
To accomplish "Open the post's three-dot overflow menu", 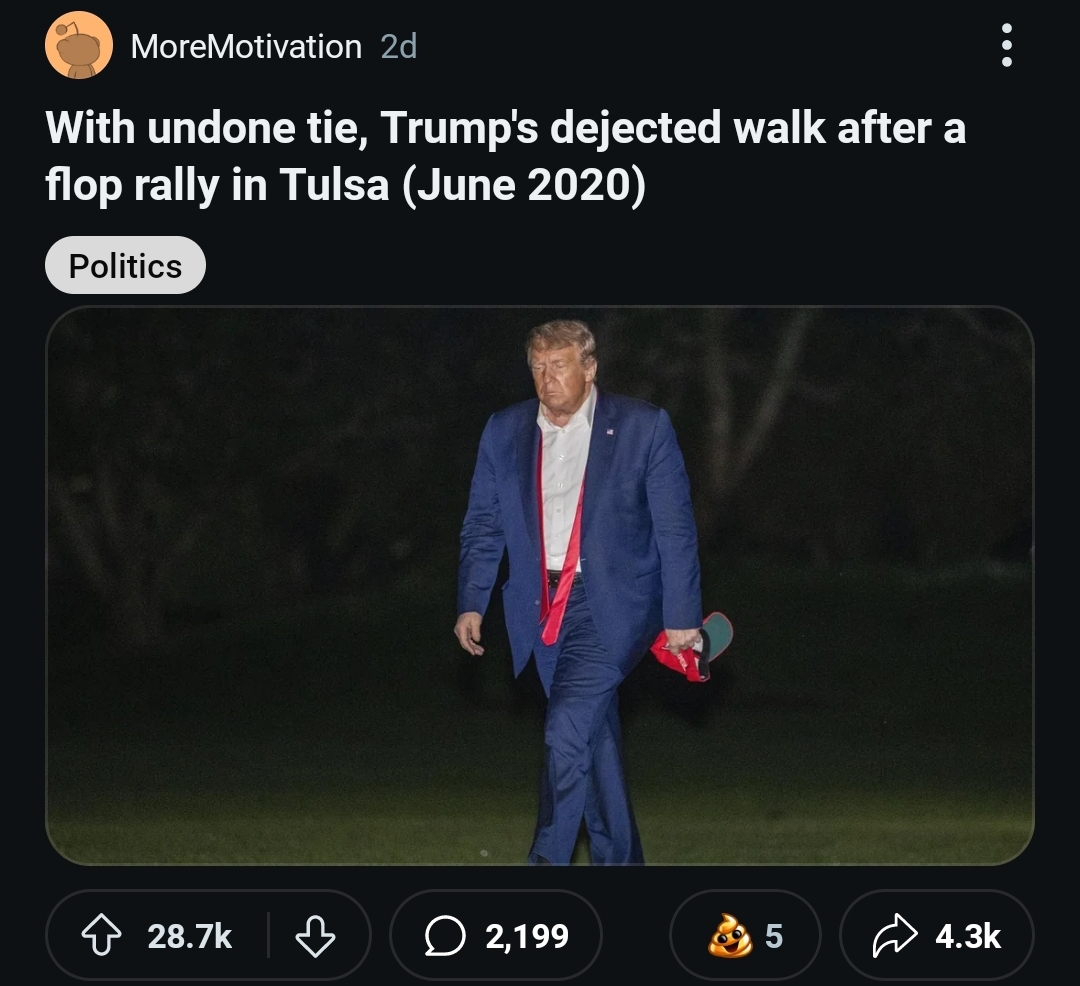I will click(x=1006, y=45).
